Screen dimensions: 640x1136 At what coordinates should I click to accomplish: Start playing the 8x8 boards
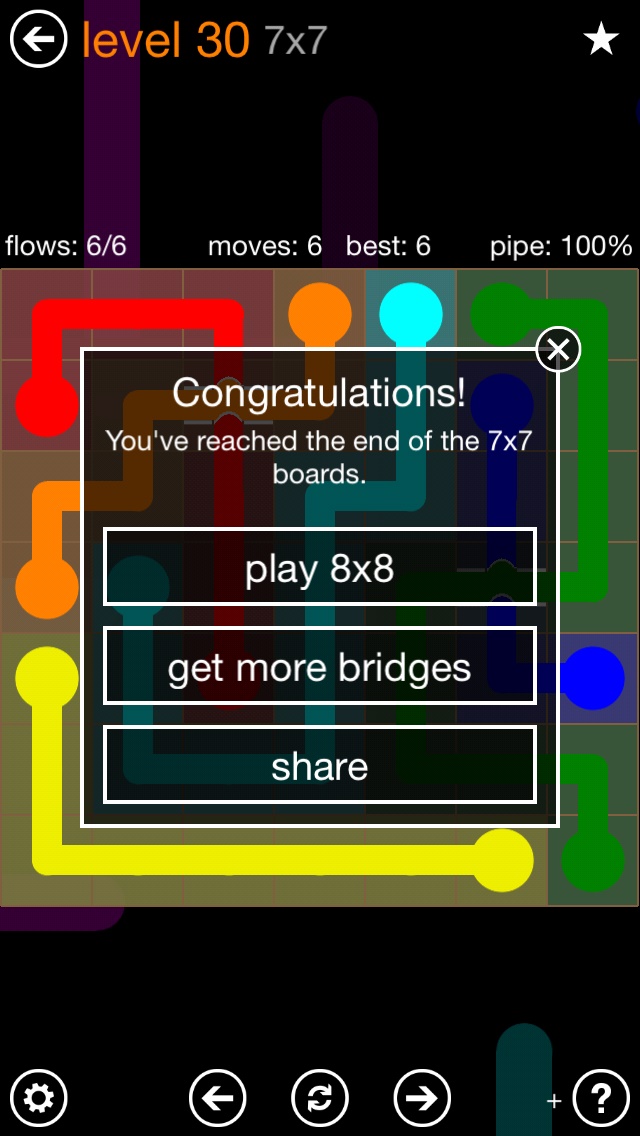coord(320,568)
